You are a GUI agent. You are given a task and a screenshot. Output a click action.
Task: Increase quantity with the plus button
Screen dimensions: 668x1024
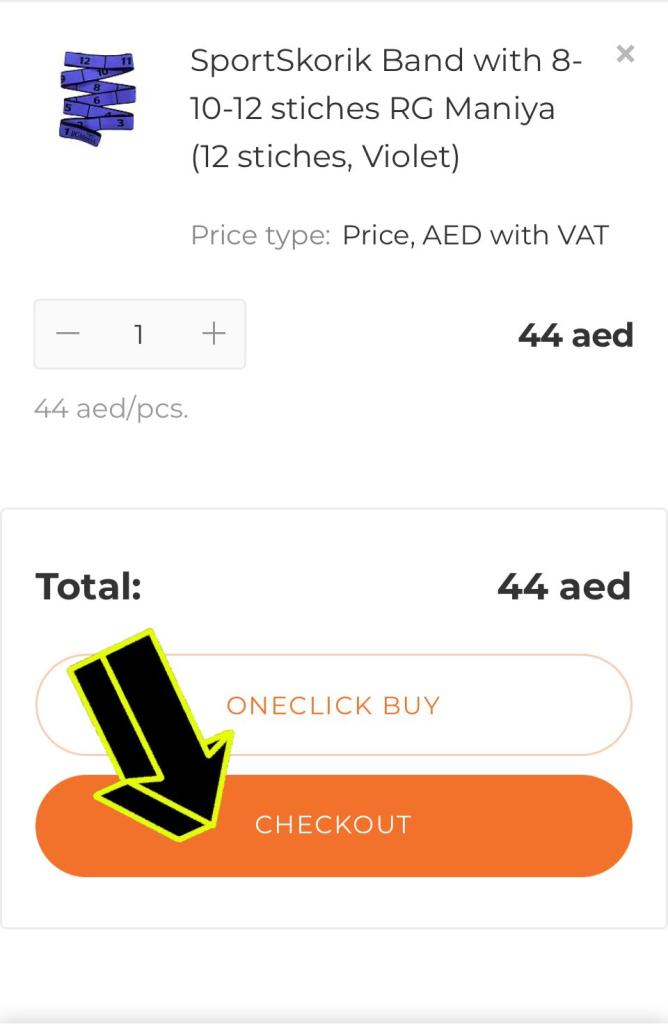click(214, 334)
